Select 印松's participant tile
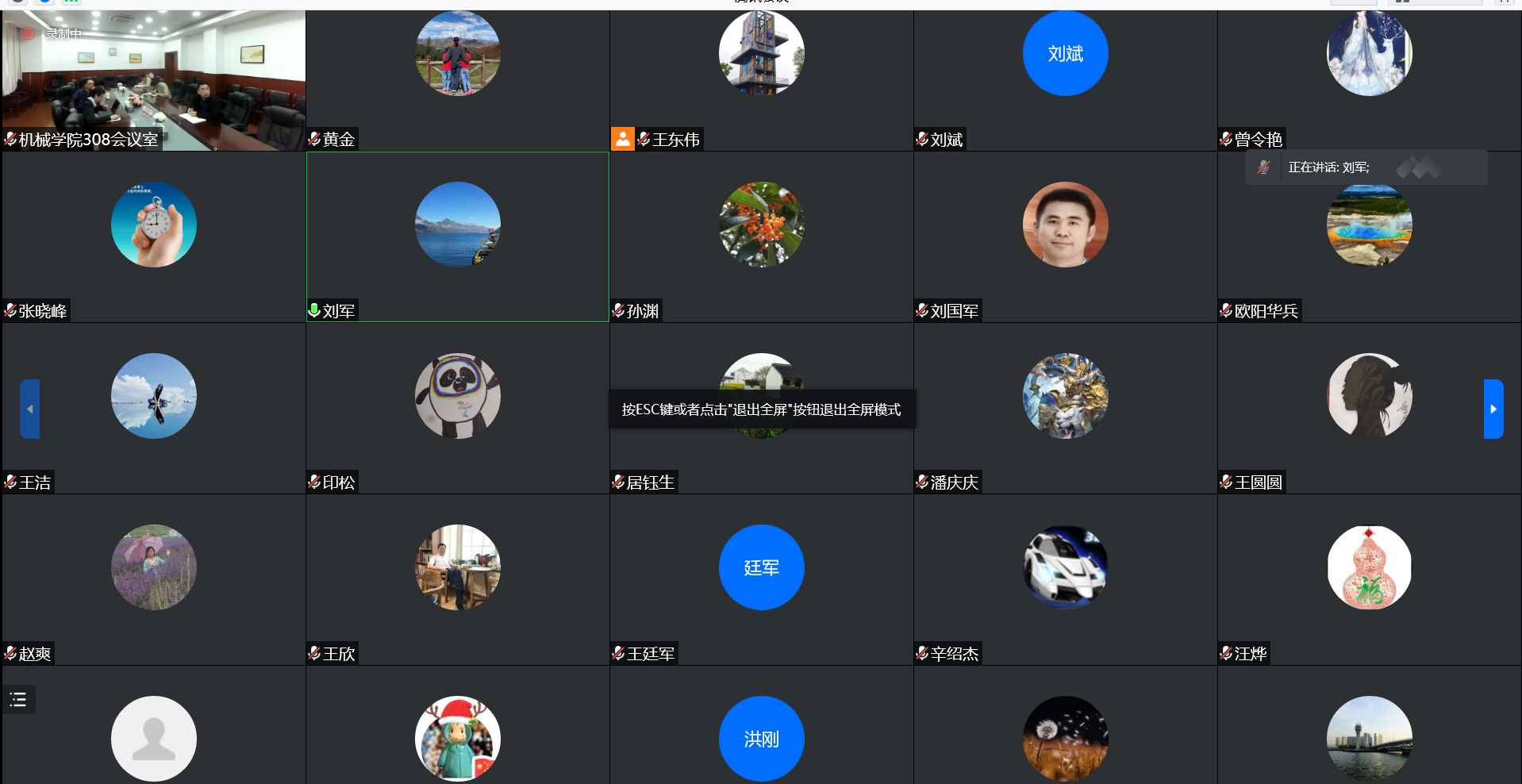Viewport: 1522px width, 784px height. click(457, 408)
